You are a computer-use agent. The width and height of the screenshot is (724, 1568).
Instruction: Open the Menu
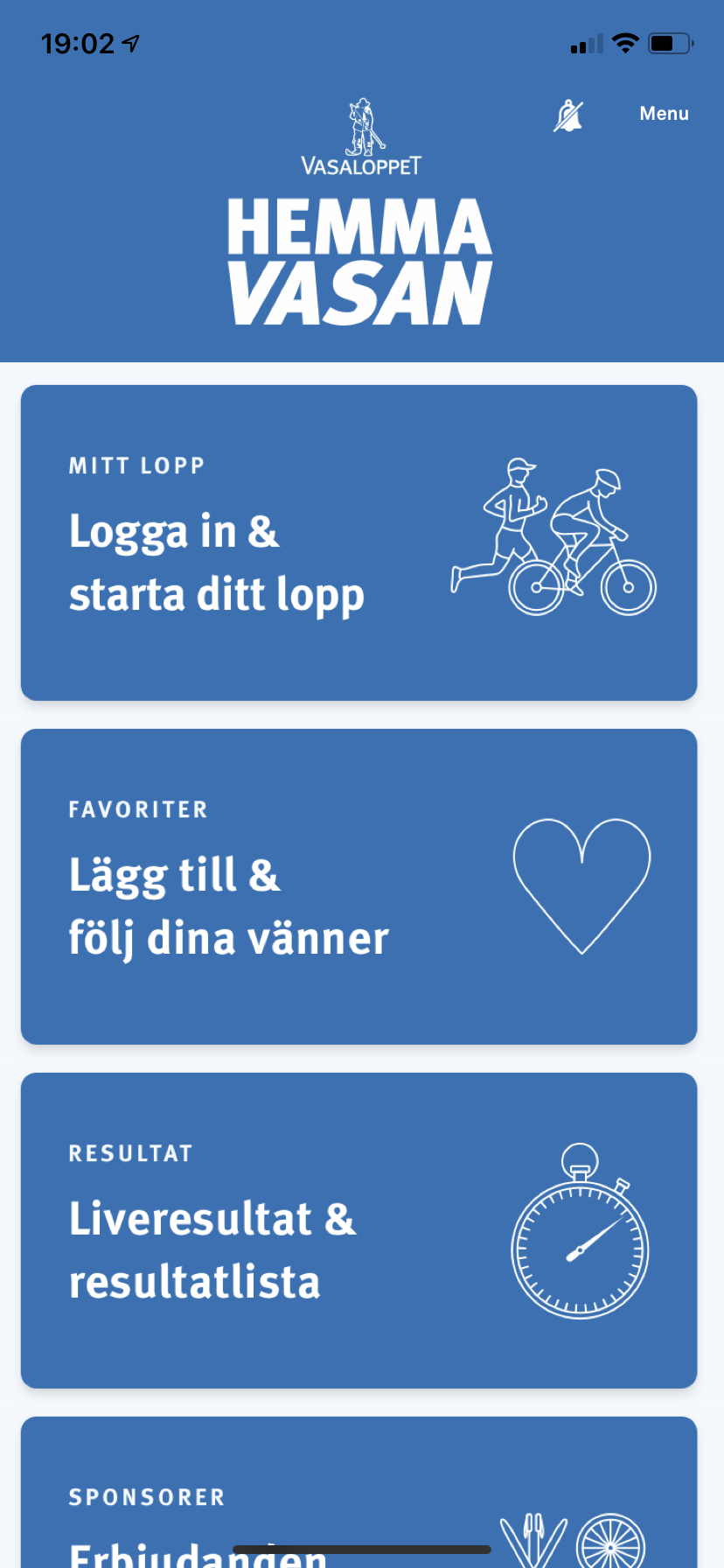pos(664,114)
